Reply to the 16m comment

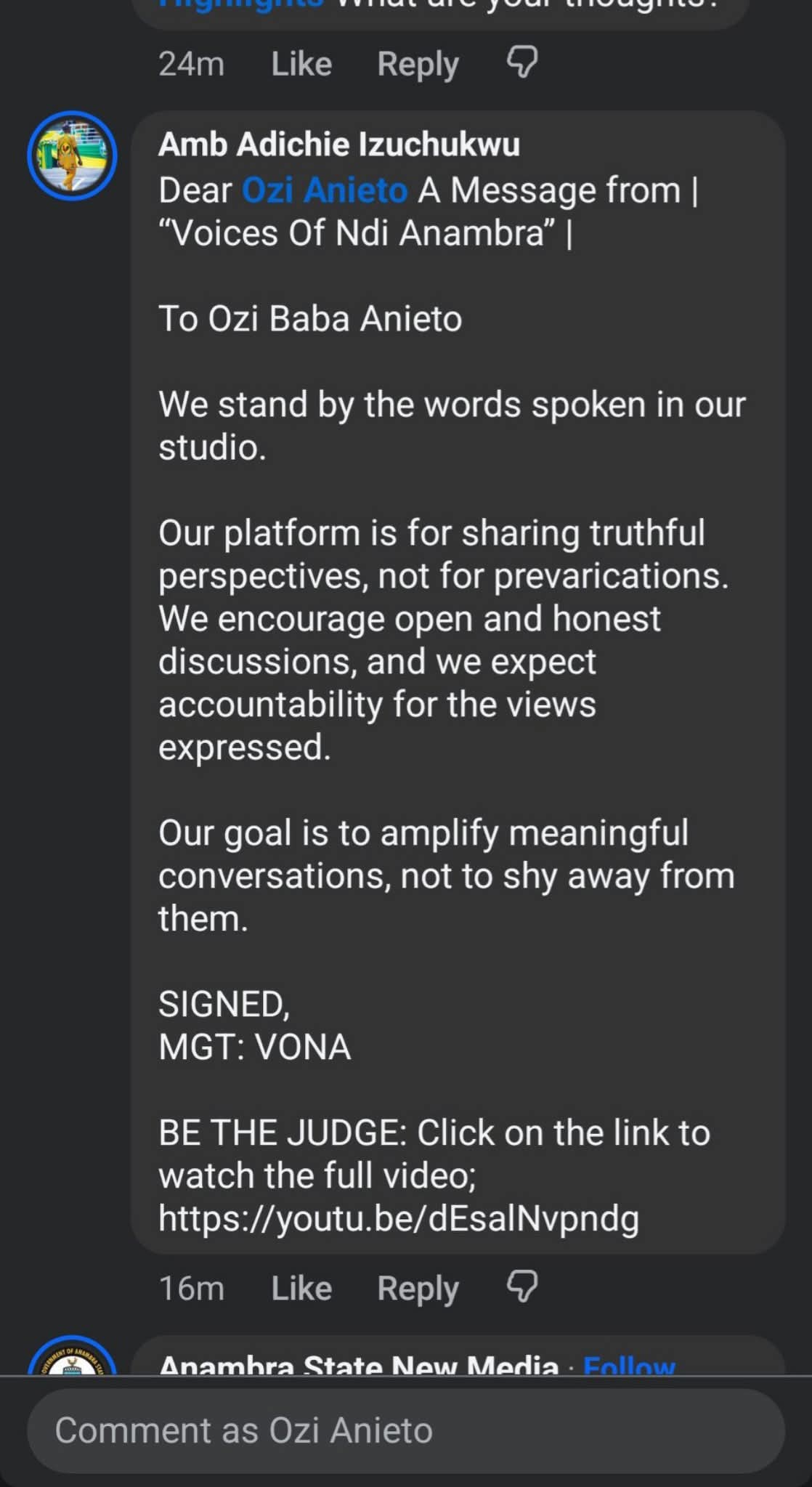click(418, 1289)
